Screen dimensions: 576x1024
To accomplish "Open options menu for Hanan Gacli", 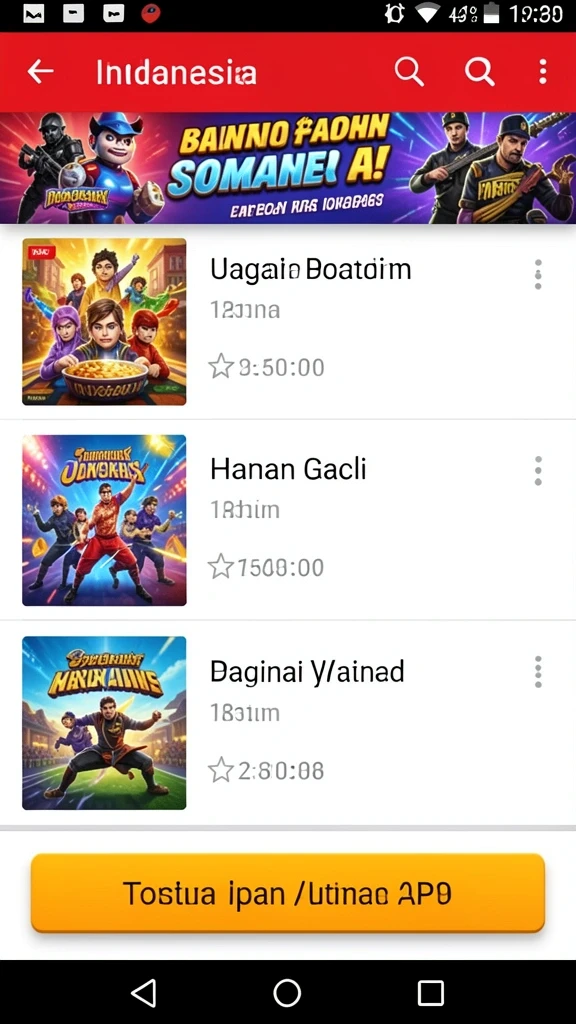I will [538, 471].
